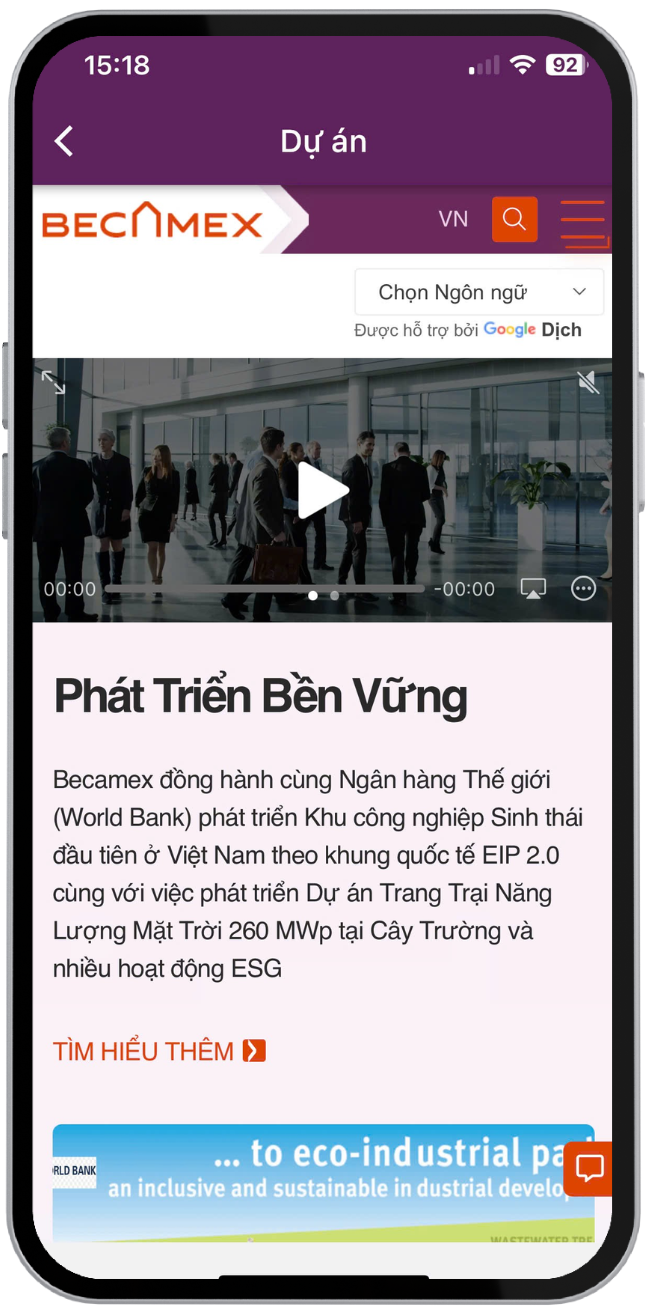Tap the VN language switcher
Viewport: 648px width, 1314px height.
[x=453, y=219]
